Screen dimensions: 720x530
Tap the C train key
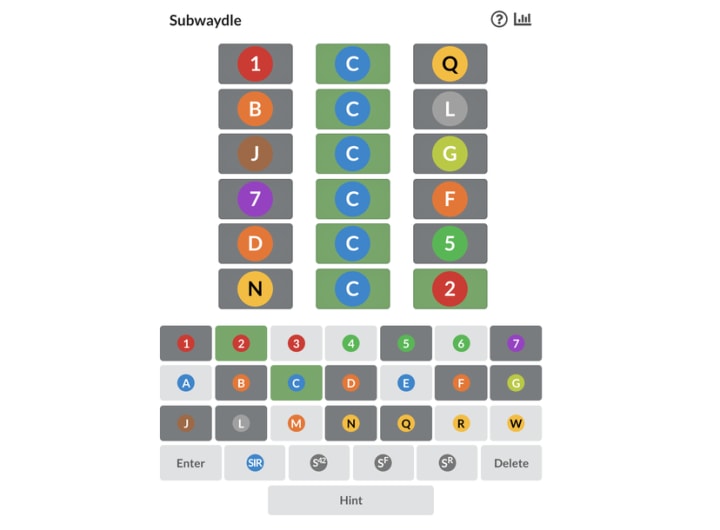point(295,383)
